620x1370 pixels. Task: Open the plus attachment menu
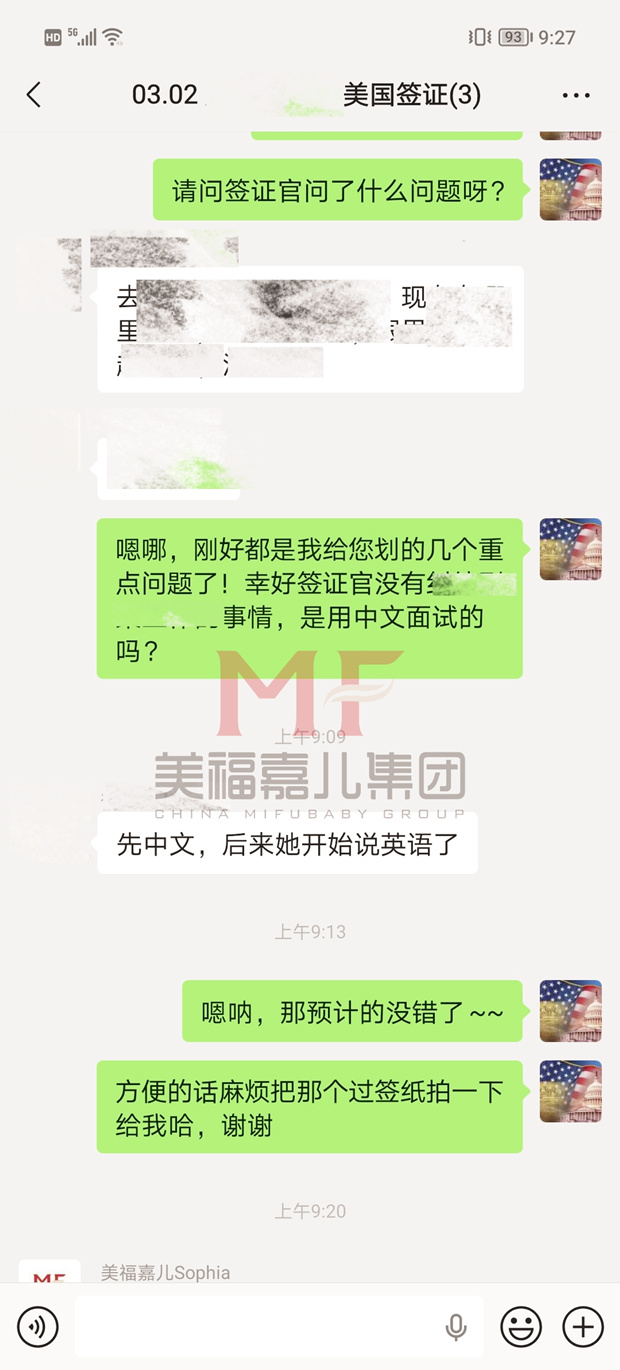(x=583, y=1327)
